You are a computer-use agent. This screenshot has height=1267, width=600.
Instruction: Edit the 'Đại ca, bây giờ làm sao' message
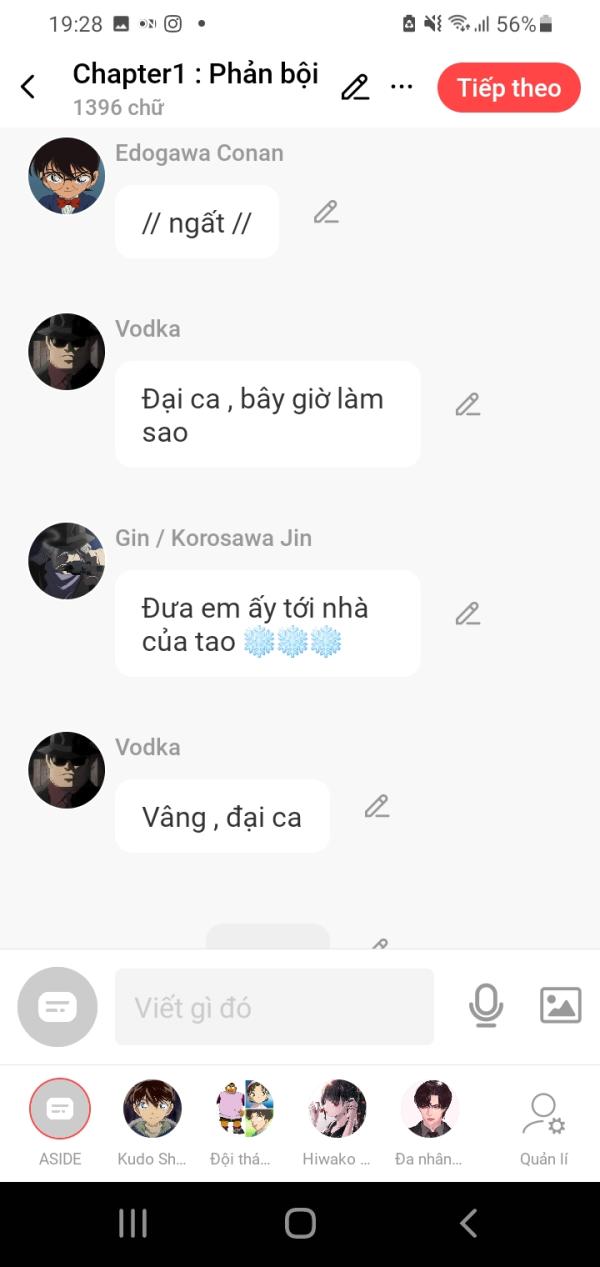(x=467, y=404)
